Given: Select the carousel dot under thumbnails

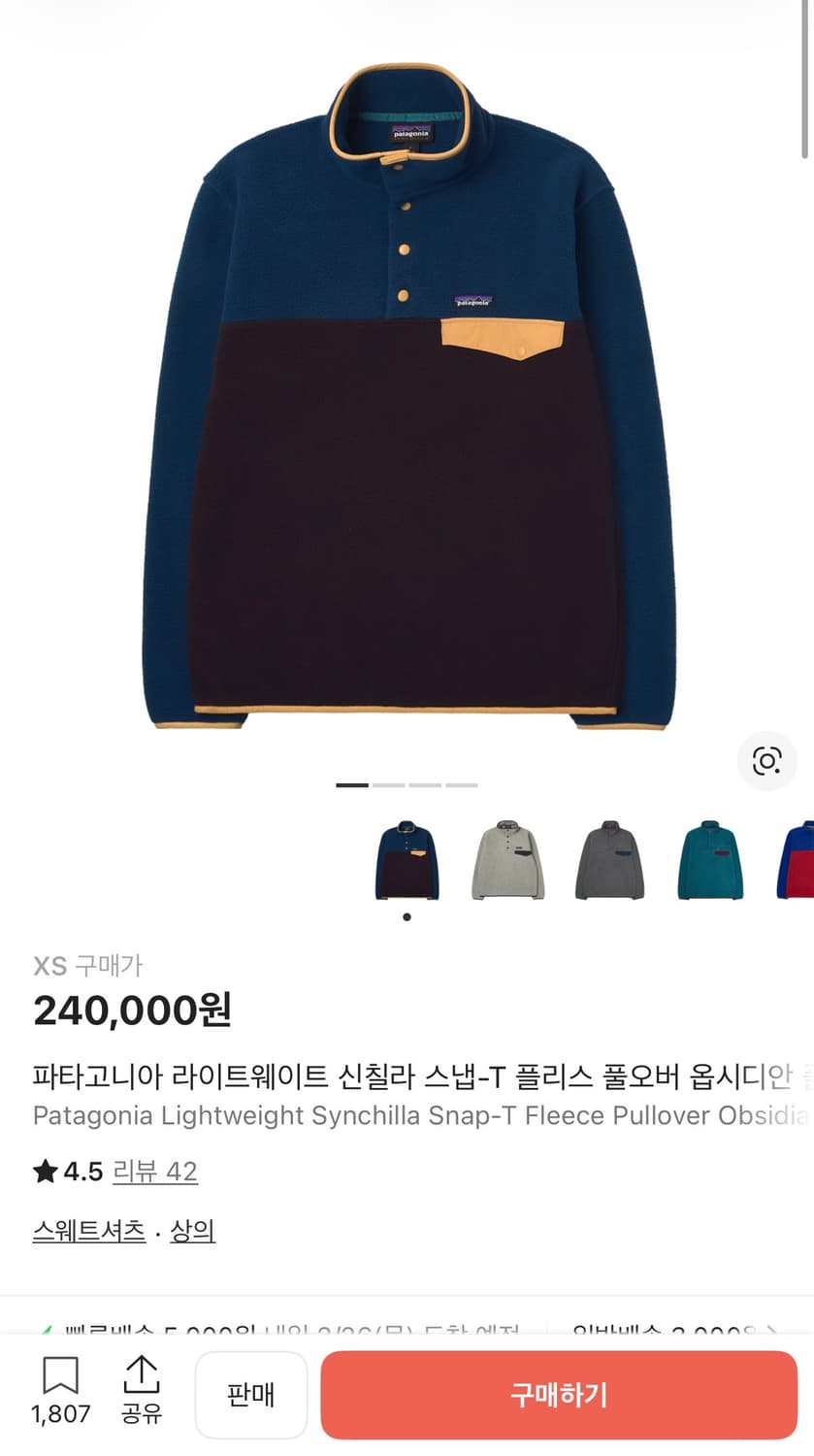Looking at the screenshot, I should 407,916.
